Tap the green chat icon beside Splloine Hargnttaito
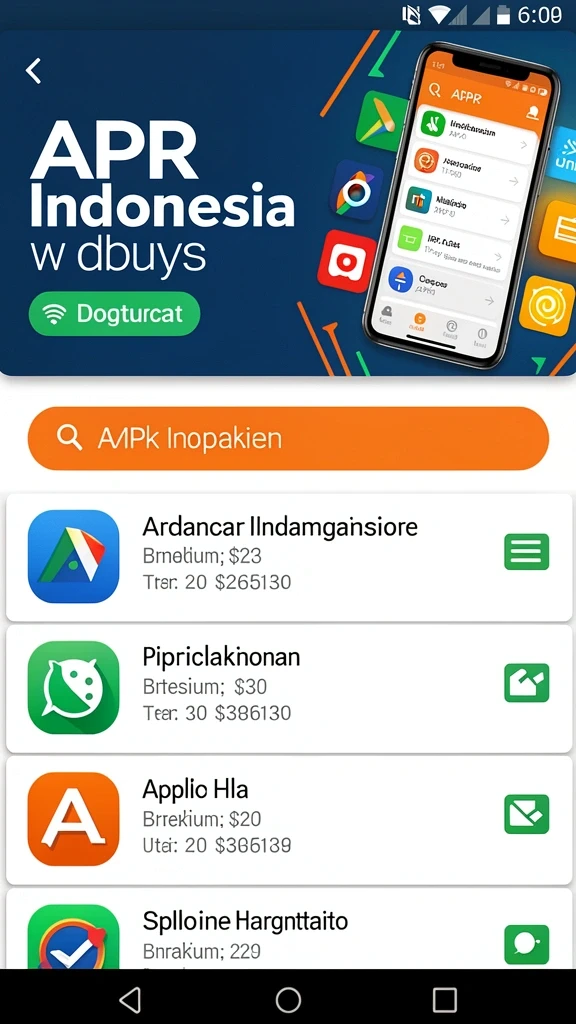Image resolution: width=576 pixels, height=1024 pixels. (526, 944)
